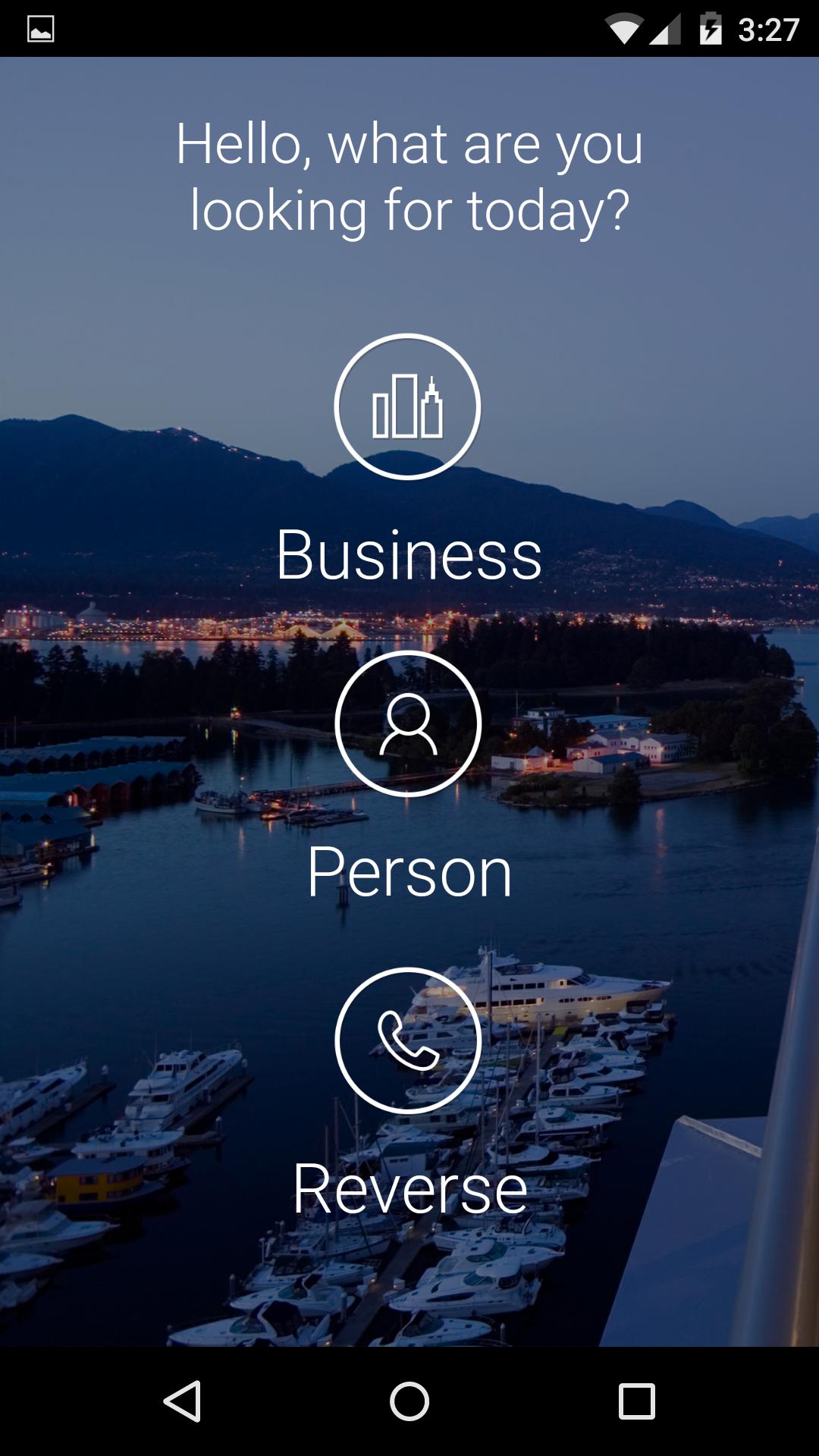The image size is (819, 1456).
Task: Open recent apps from the navigation bar
Action: pos(636,1401)
